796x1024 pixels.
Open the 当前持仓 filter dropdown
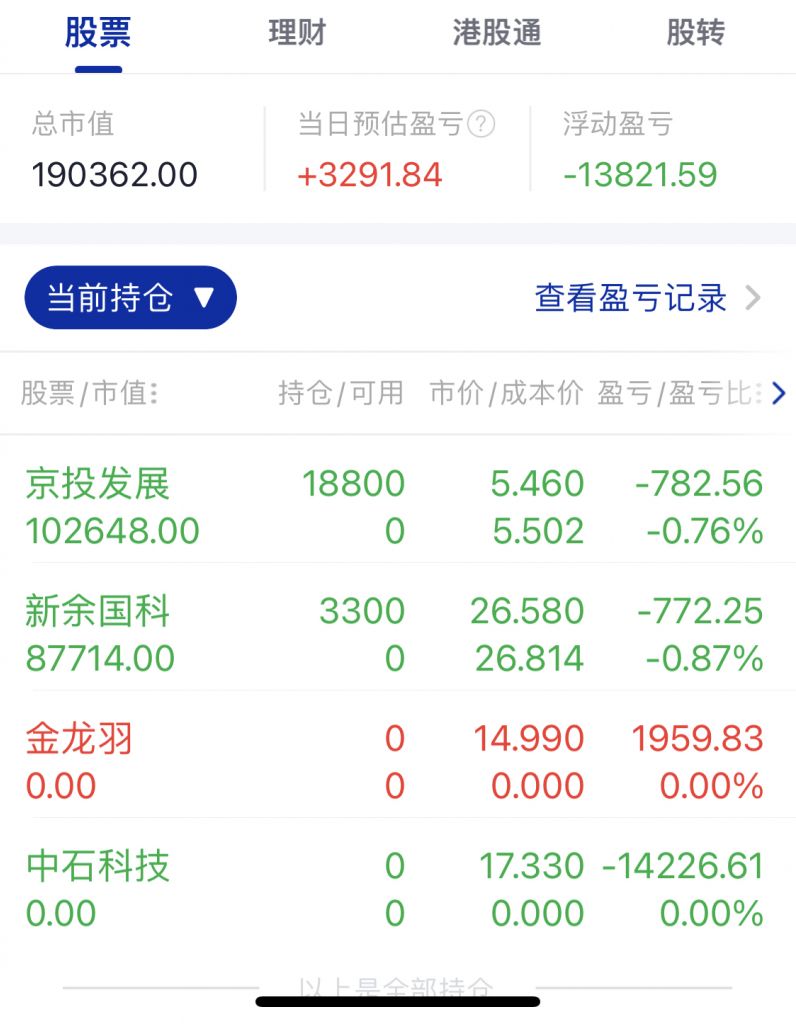pyautogui.click(x=129, y=297)
